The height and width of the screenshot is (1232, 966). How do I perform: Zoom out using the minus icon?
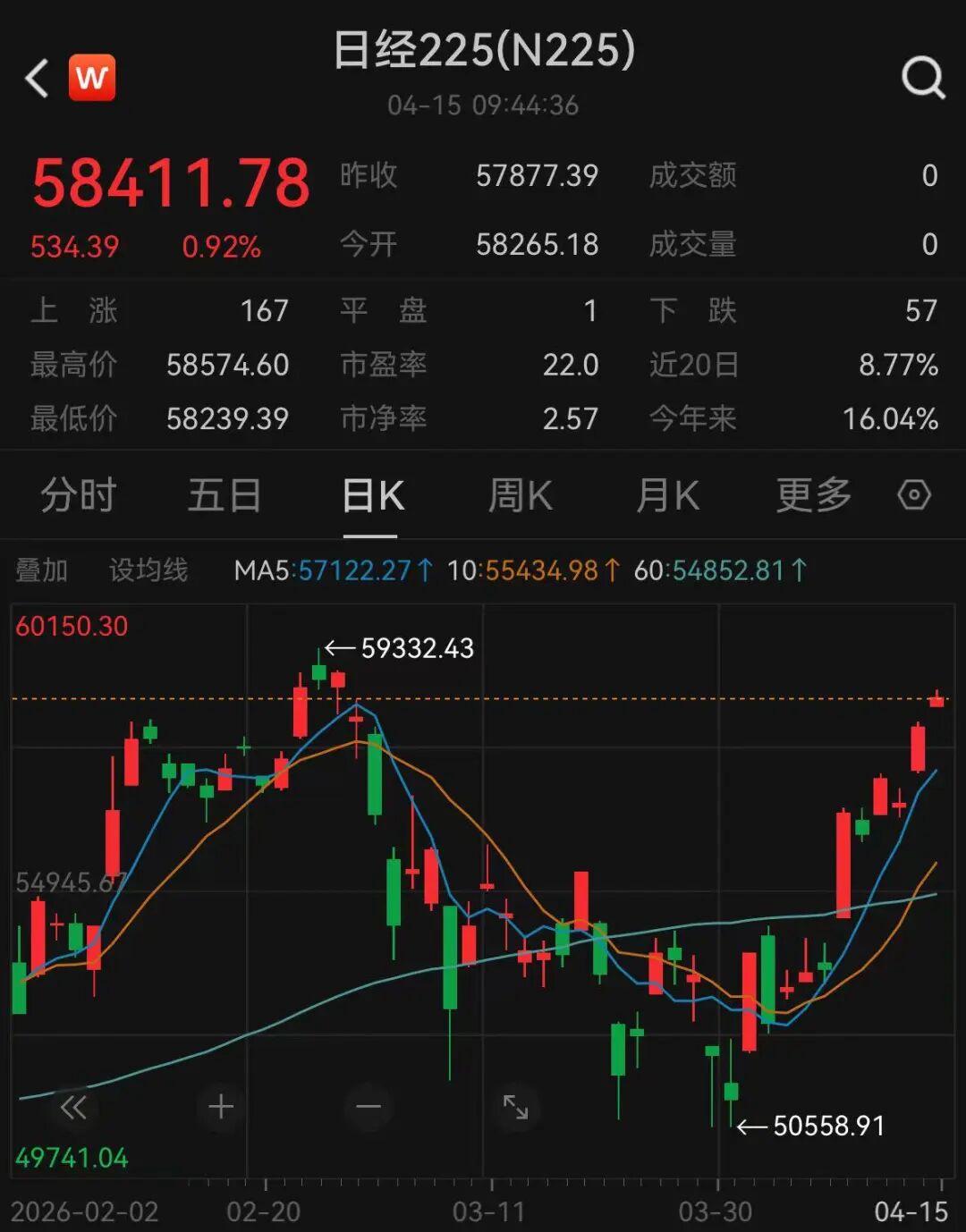(x=368, y=1106)
